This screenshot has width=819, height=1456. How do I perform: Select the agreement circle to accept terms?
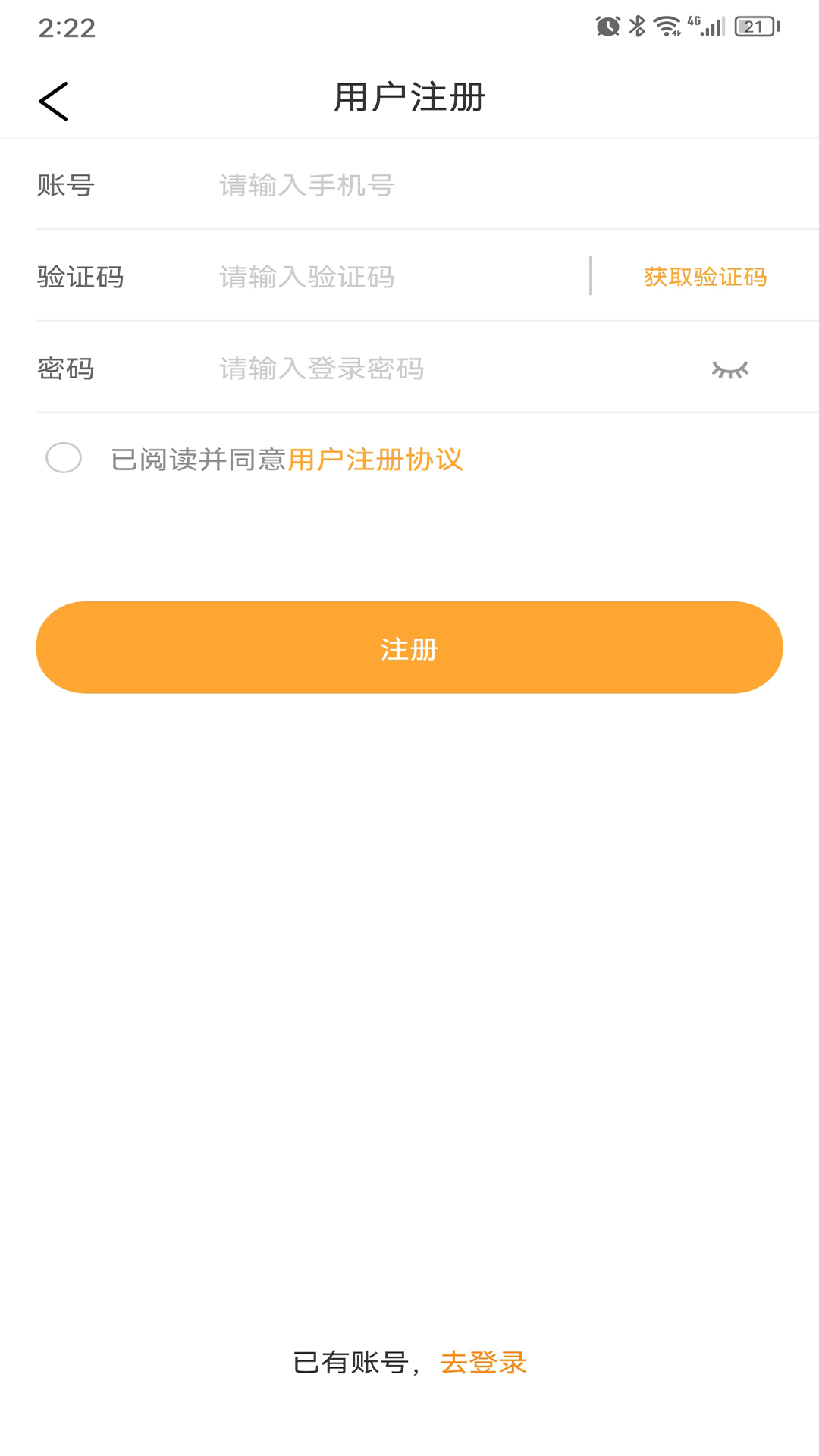(x=64, y=459)
